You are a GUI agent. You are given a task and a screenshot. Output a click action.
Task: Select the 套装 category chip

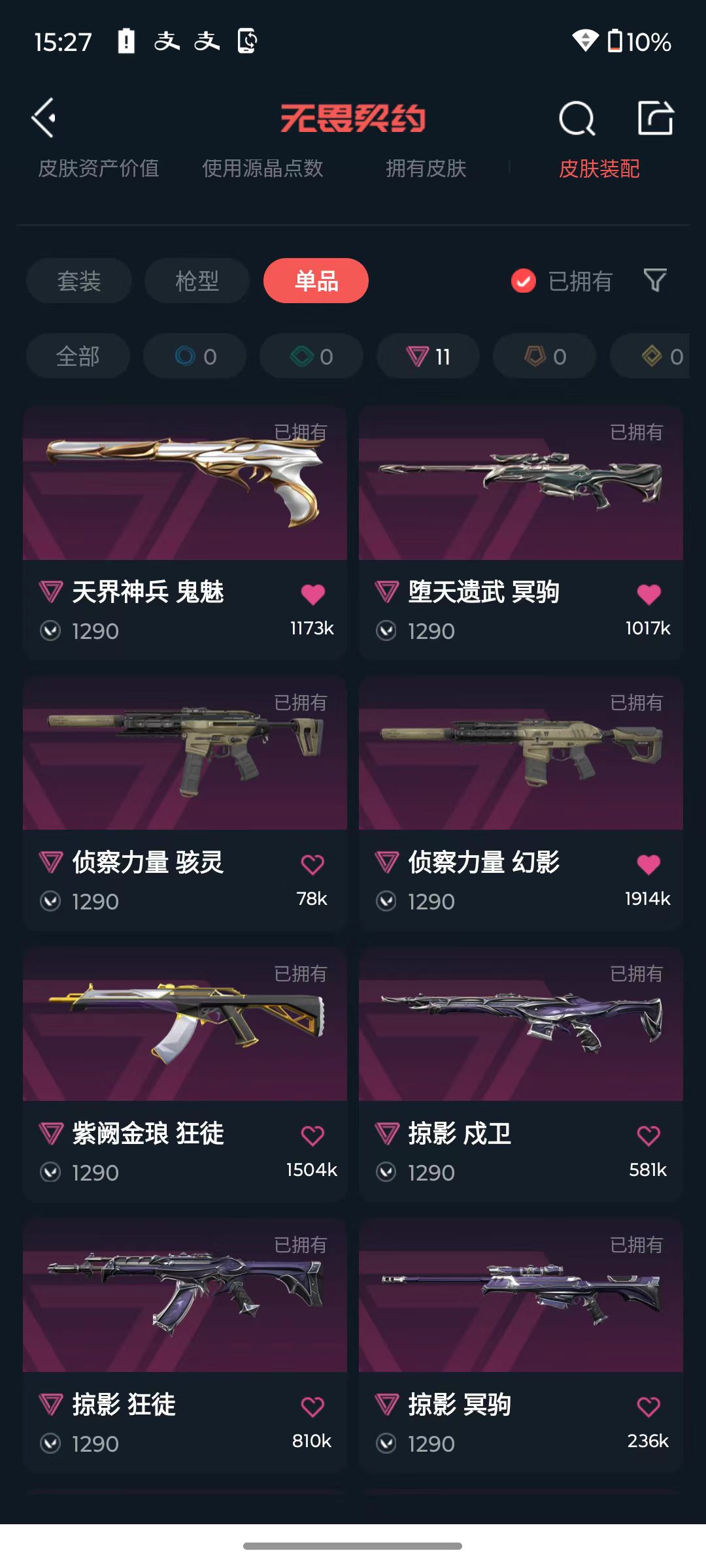pos(78,281)
